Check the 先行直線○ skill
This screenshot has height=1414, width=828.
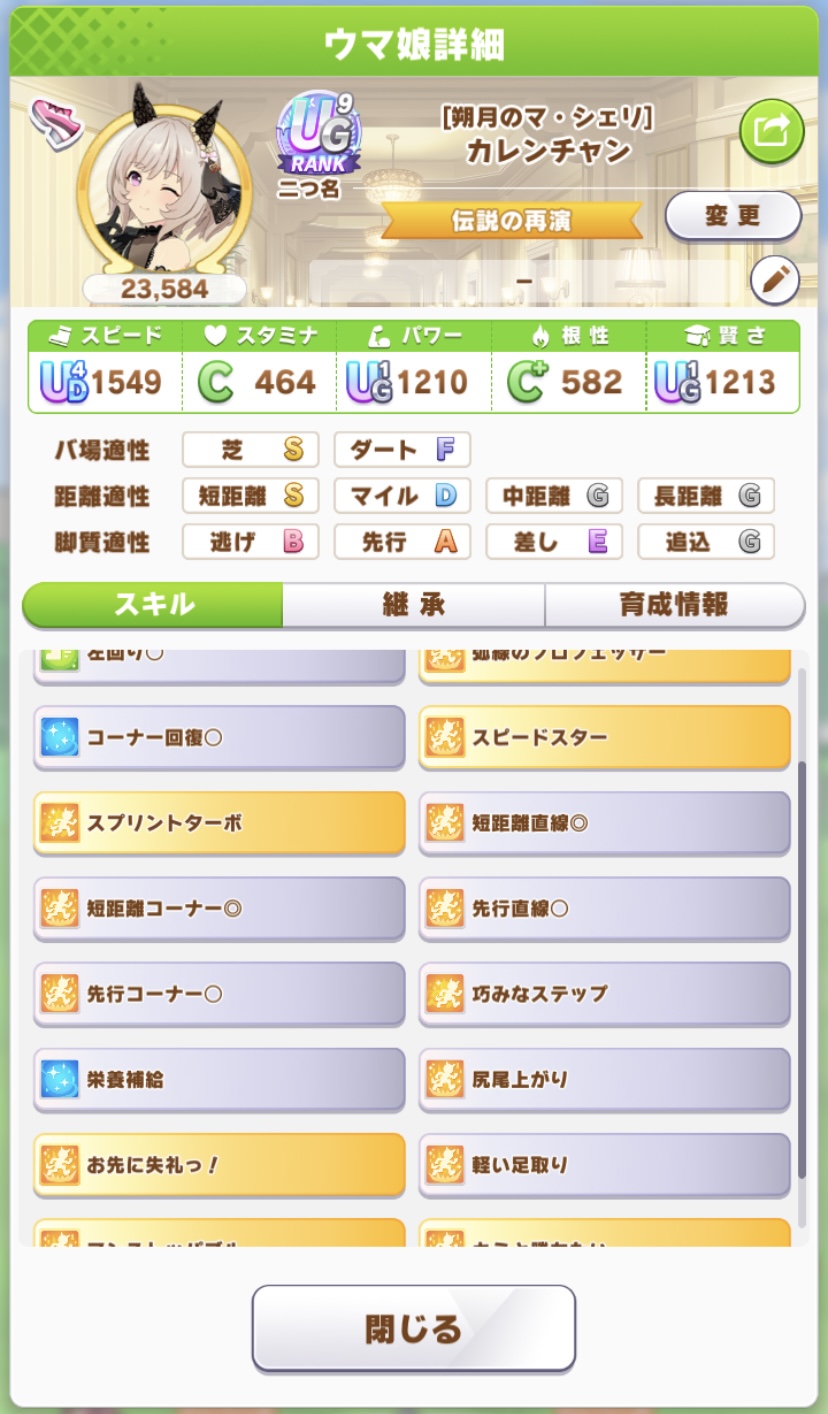click(604, 909)
